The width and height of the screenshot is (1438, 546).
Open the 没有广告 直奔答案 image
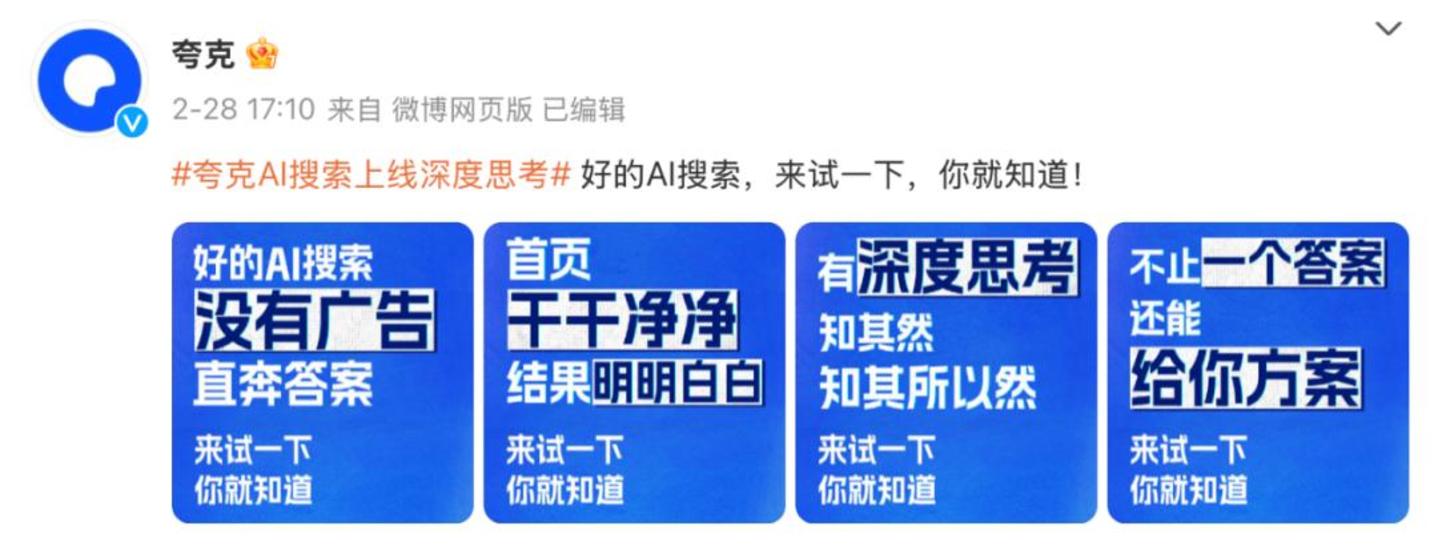coord(322,372)
